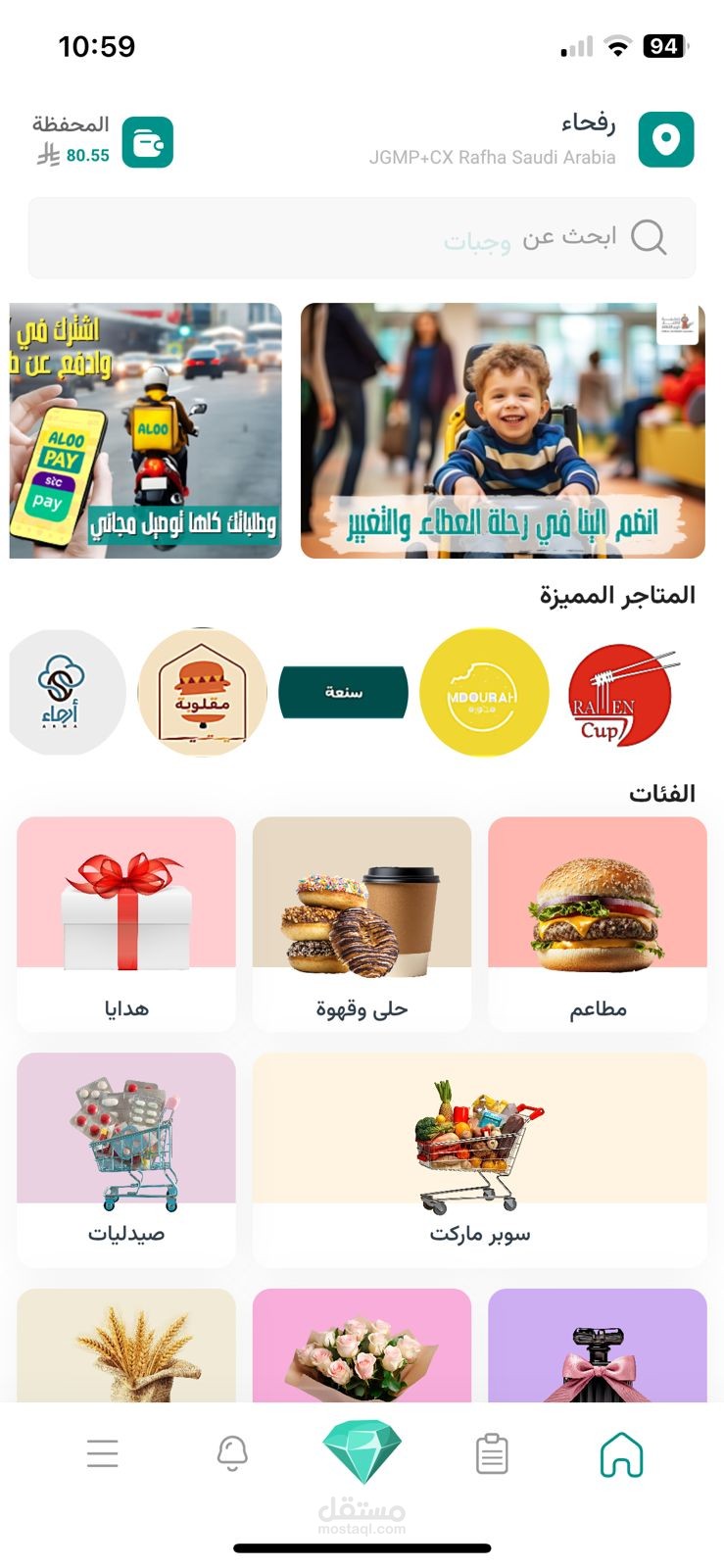Switch to the home tab
Screen dimensions: 724x1568
[x=621, y=1454]
